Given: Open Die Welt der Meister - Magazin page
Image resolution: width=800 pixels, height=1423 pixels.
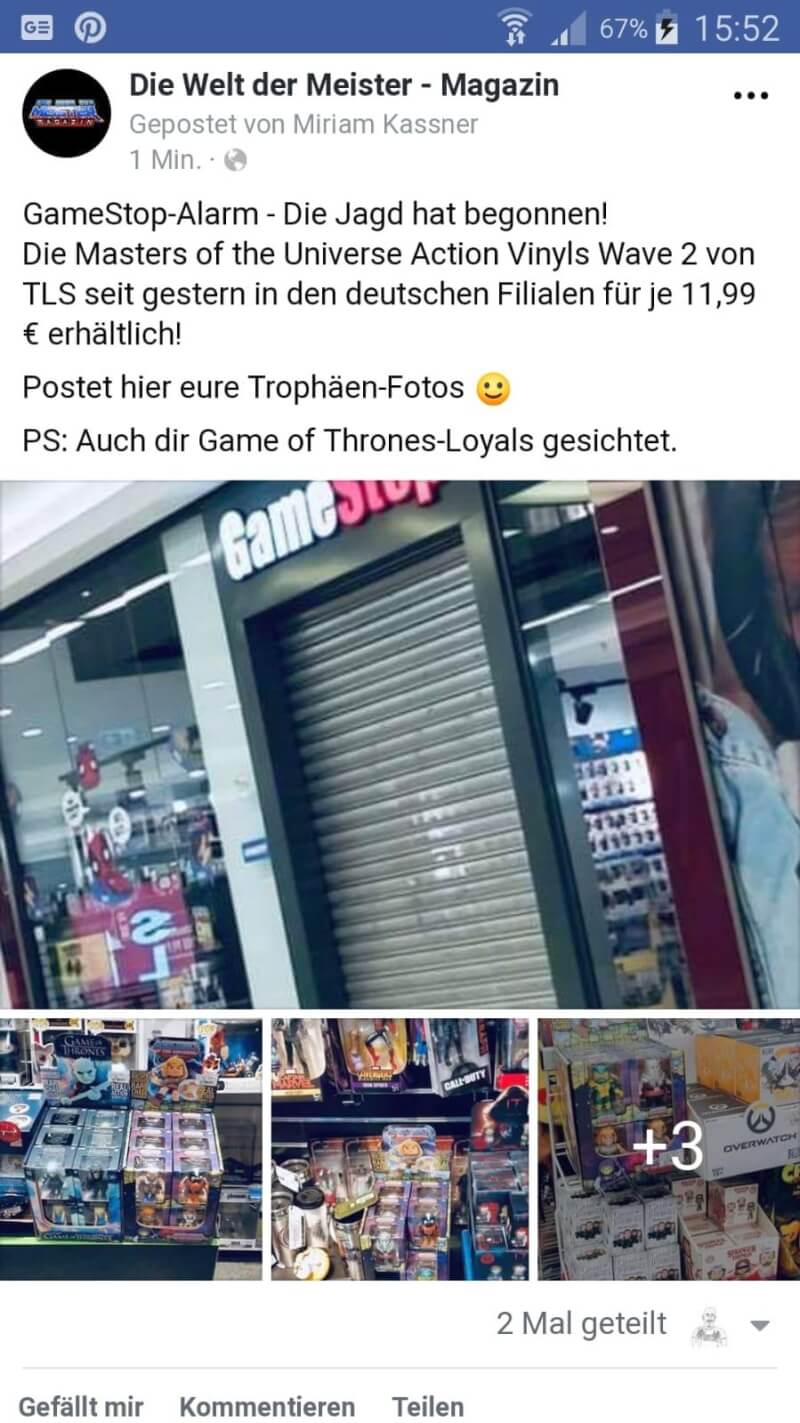Looking at the screenshot, I should click(x=344, y=86).
